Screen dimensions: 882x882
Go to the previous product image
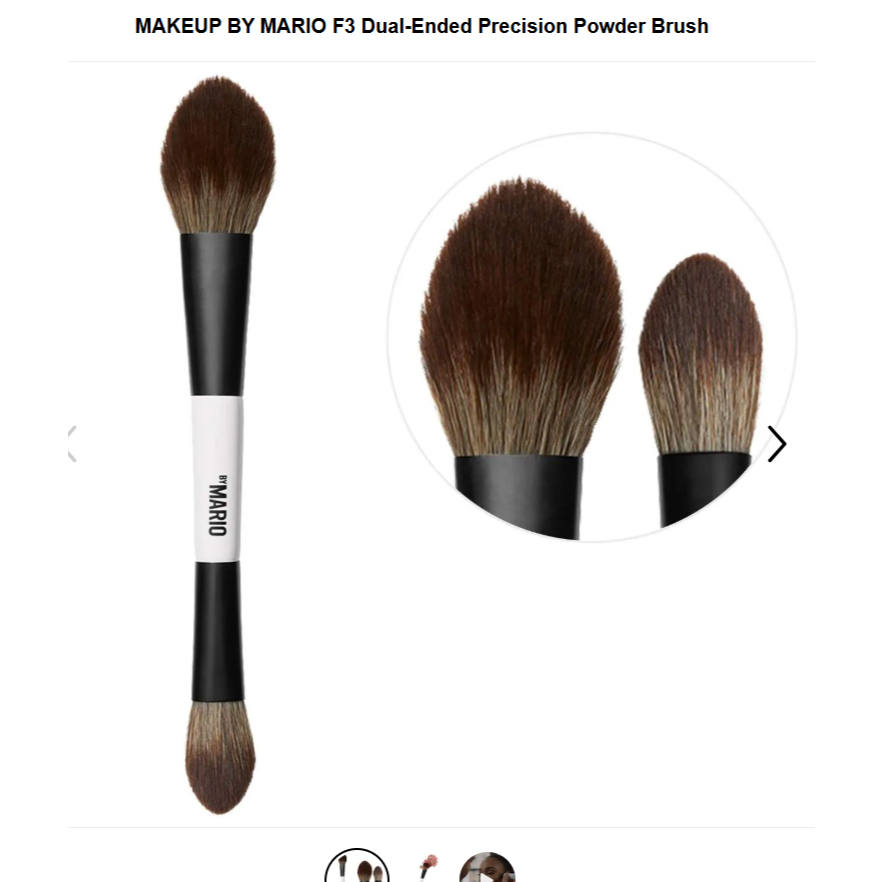tap(72, 444)
